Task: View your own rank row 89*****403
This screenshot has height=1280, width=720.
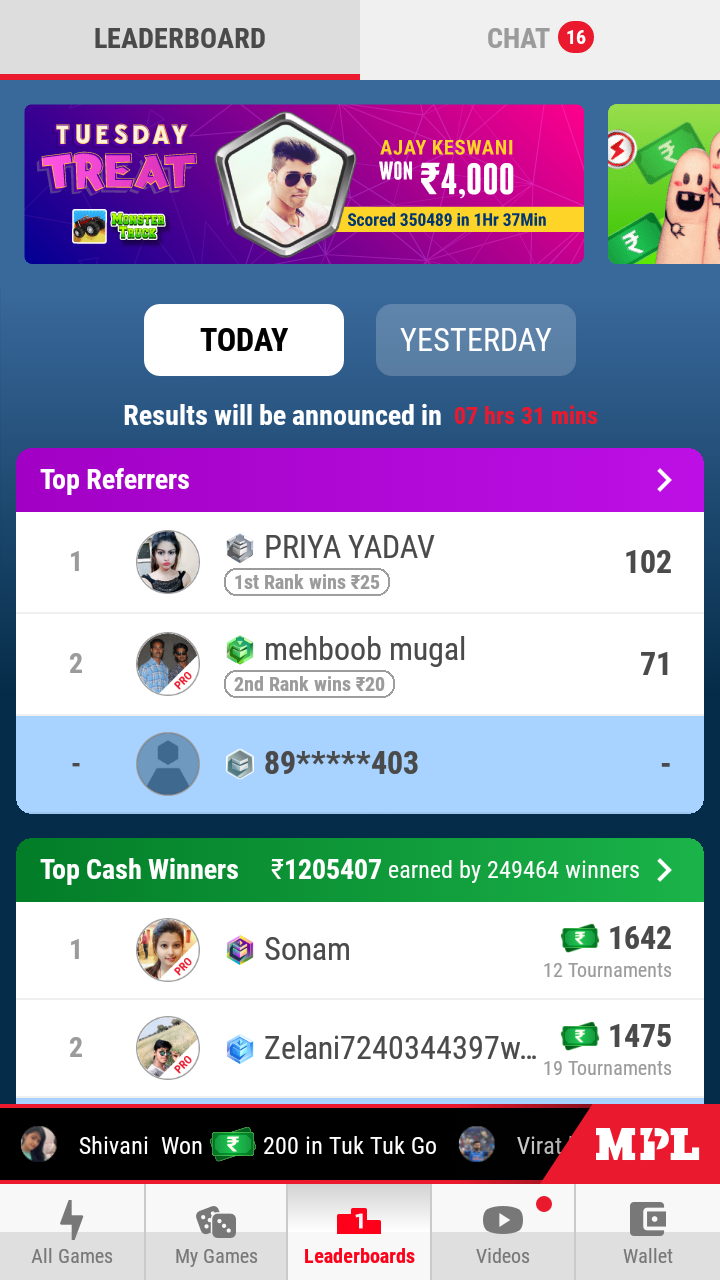Action: click(x=360, y=764)
